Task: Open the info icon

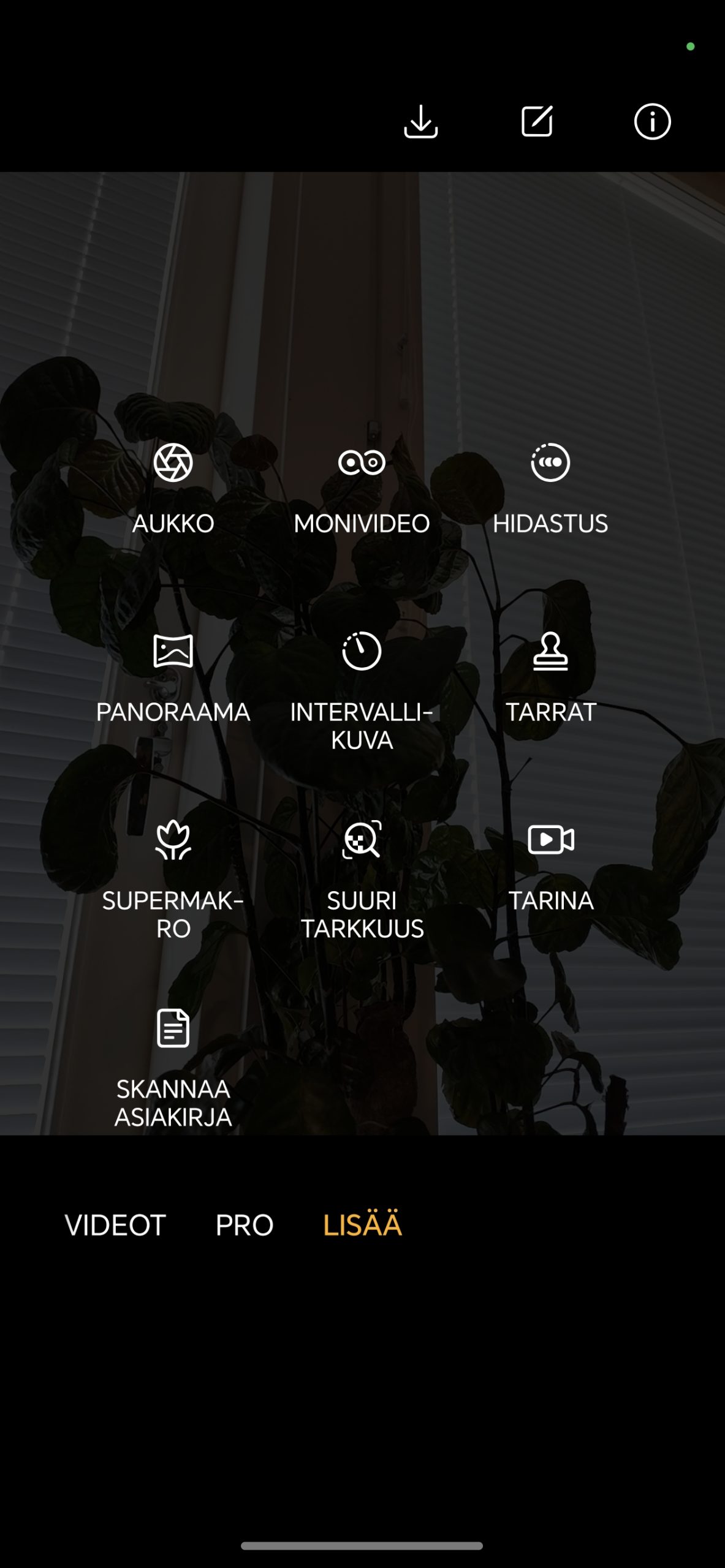Action: (x=652, y=121)
